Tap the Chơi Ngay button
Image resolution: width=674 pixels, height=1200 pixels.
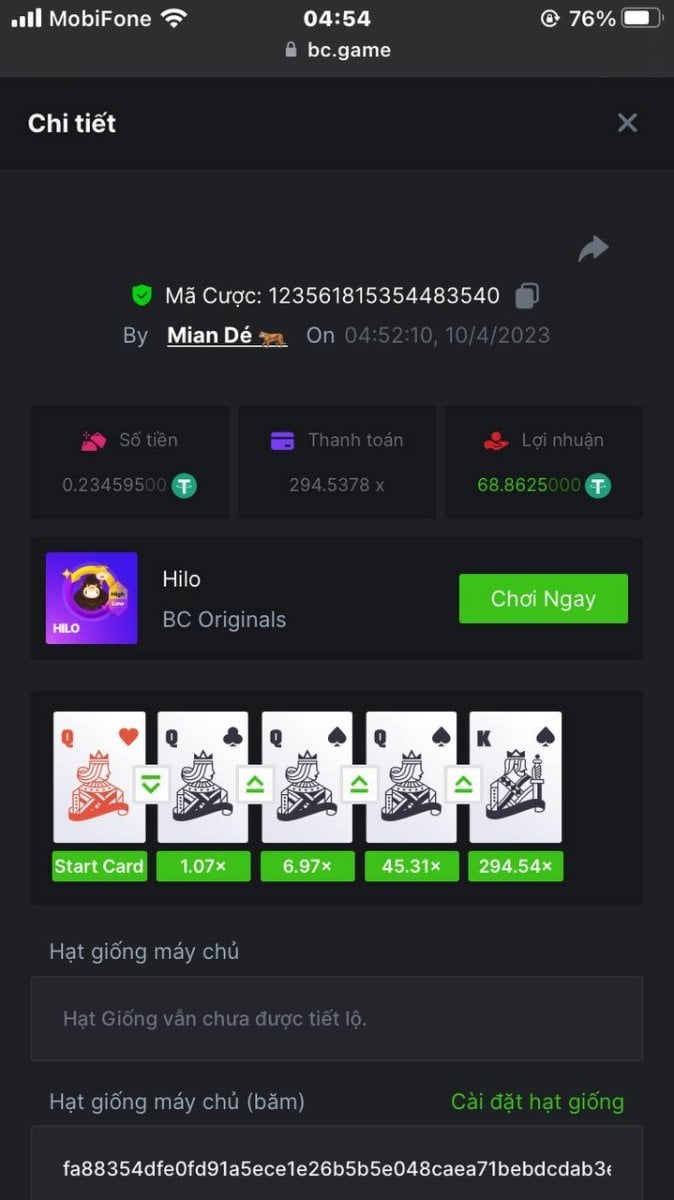point(543,599)
